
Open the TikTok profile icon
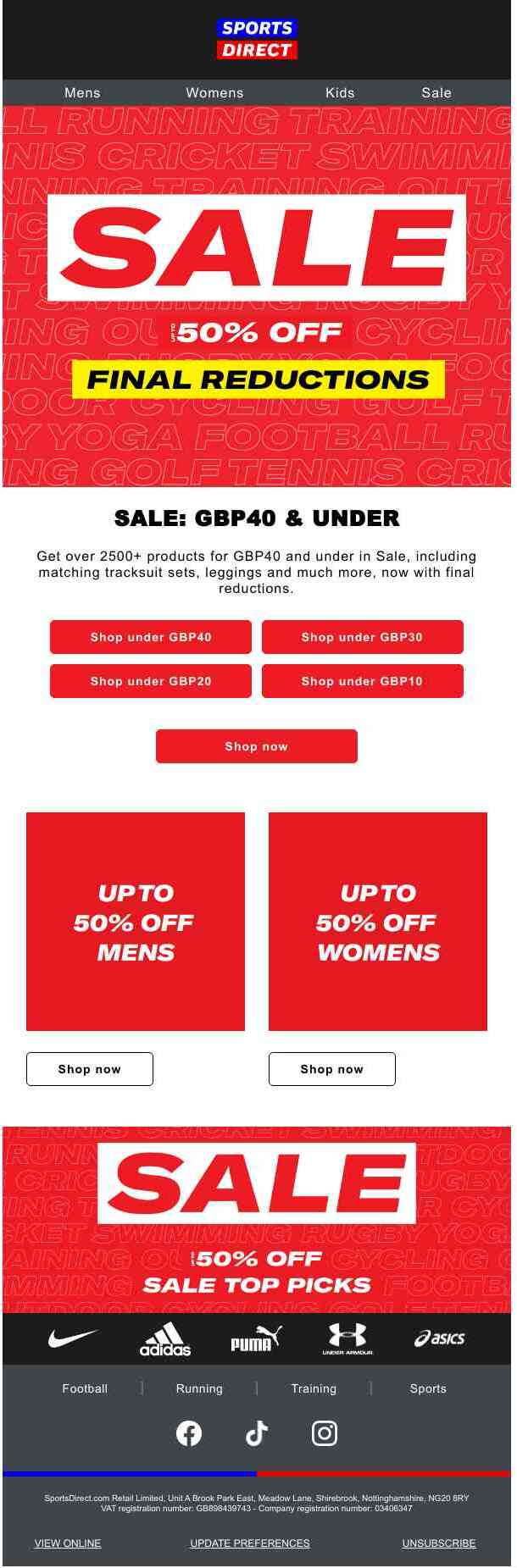click(x=257, y=1433)
